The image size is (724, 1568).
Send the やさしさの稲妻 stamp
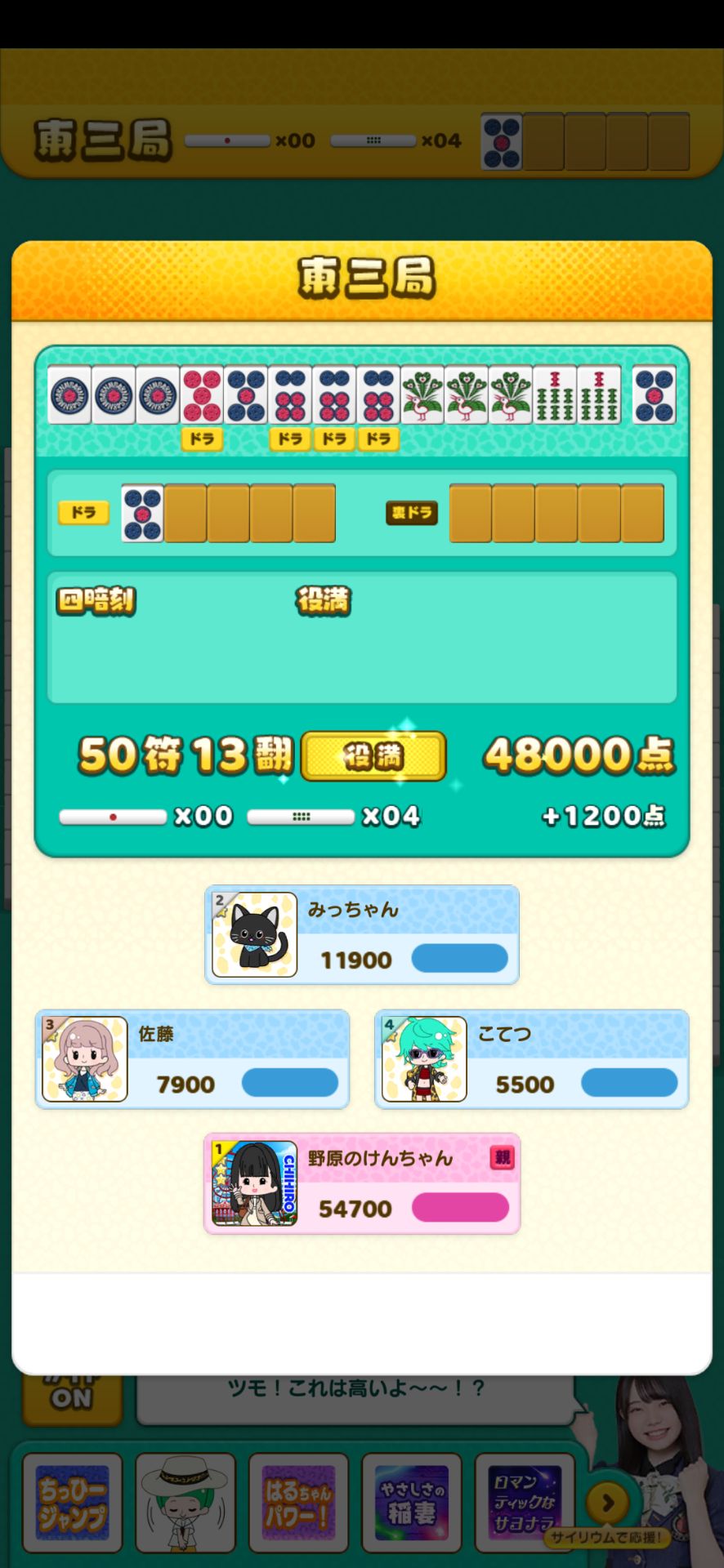pos(412,1503)
